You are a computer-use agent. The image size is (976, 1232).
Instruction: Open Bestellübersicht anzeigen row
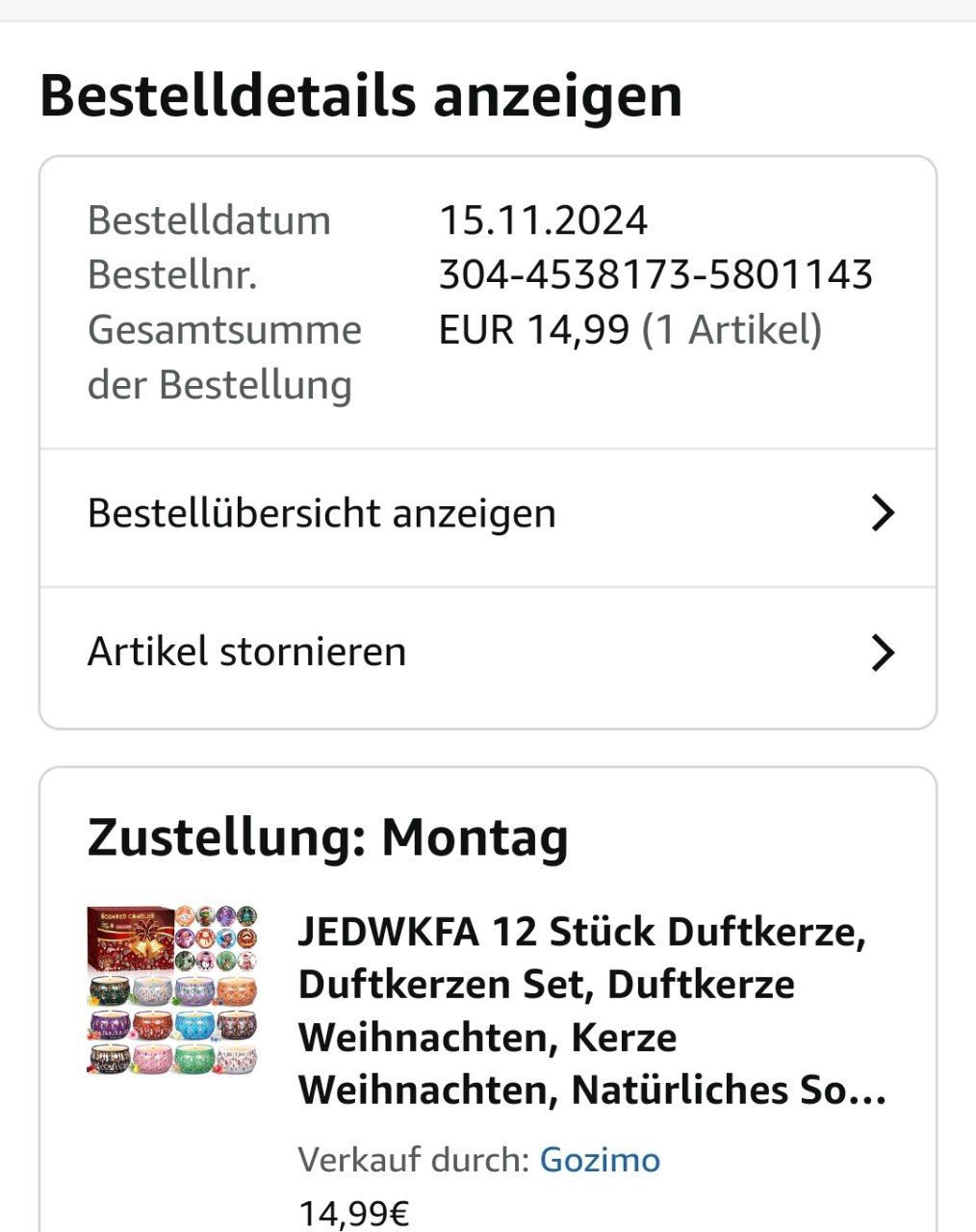tap(487, 514)
